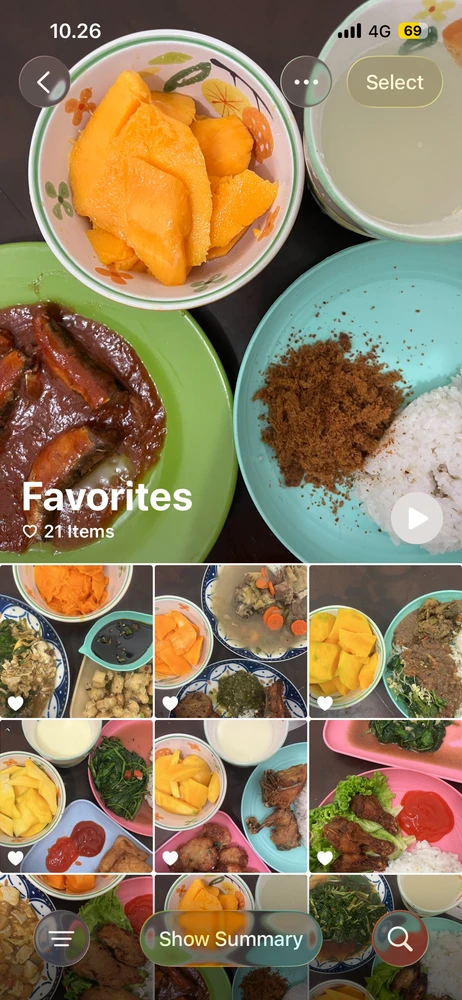
Task: Play the Favorites memory video
Action: click(417, 518)
